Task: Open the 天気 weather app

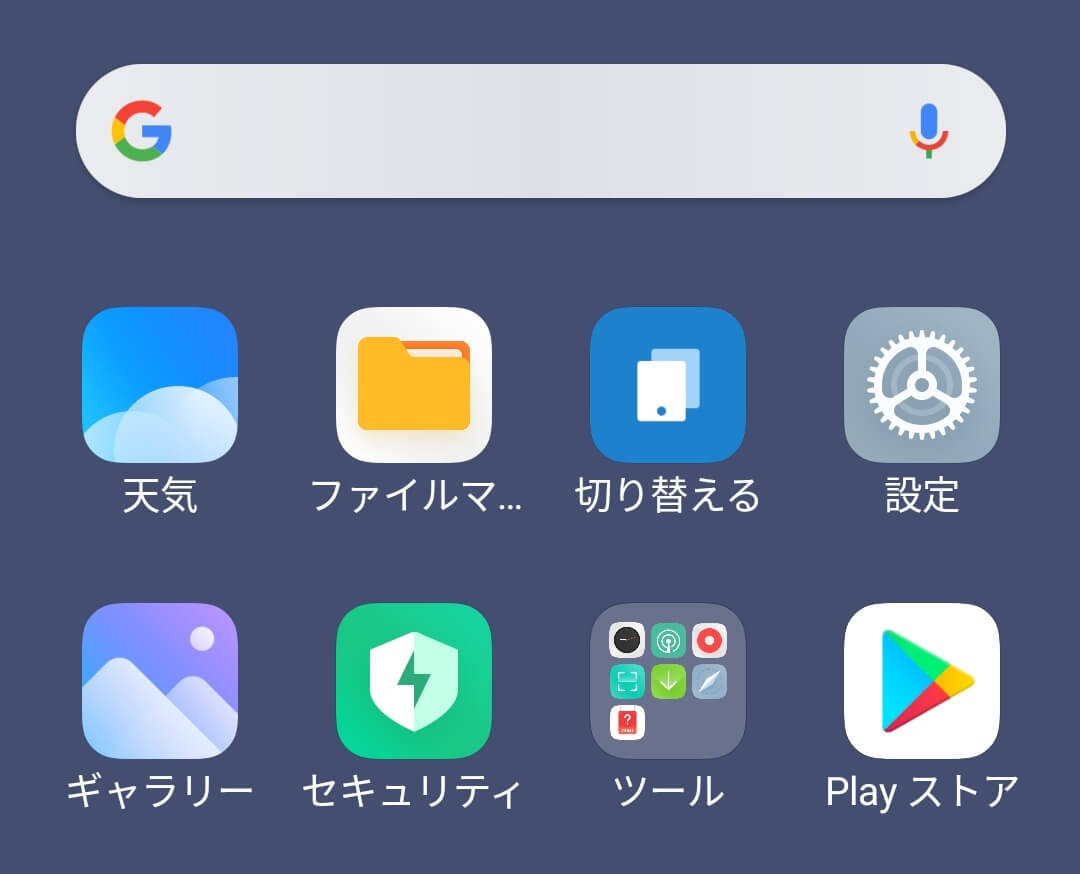Action: coord(160,385)
